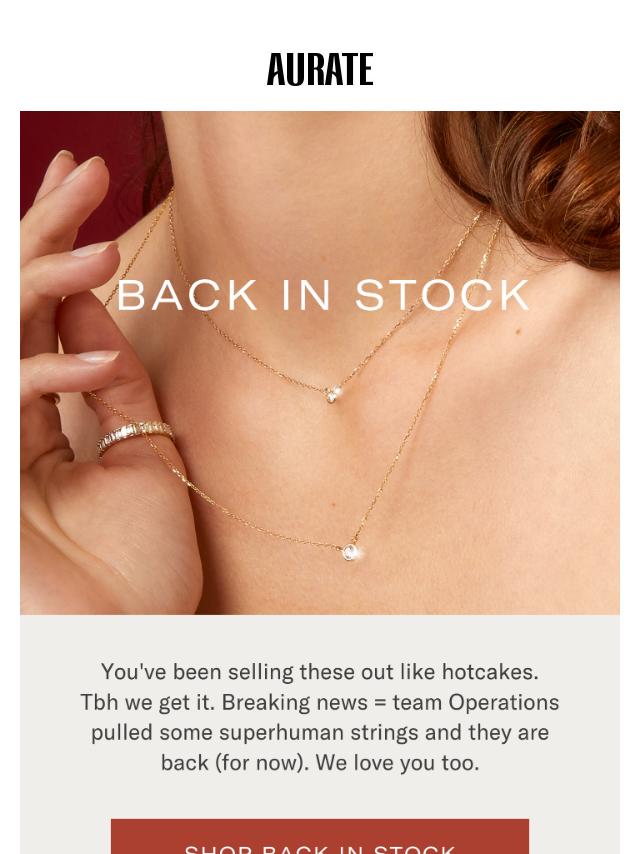Screen dimensions: 640x854
Task: Tap the Shop Back In Stock button
Action: click(320, 839)
